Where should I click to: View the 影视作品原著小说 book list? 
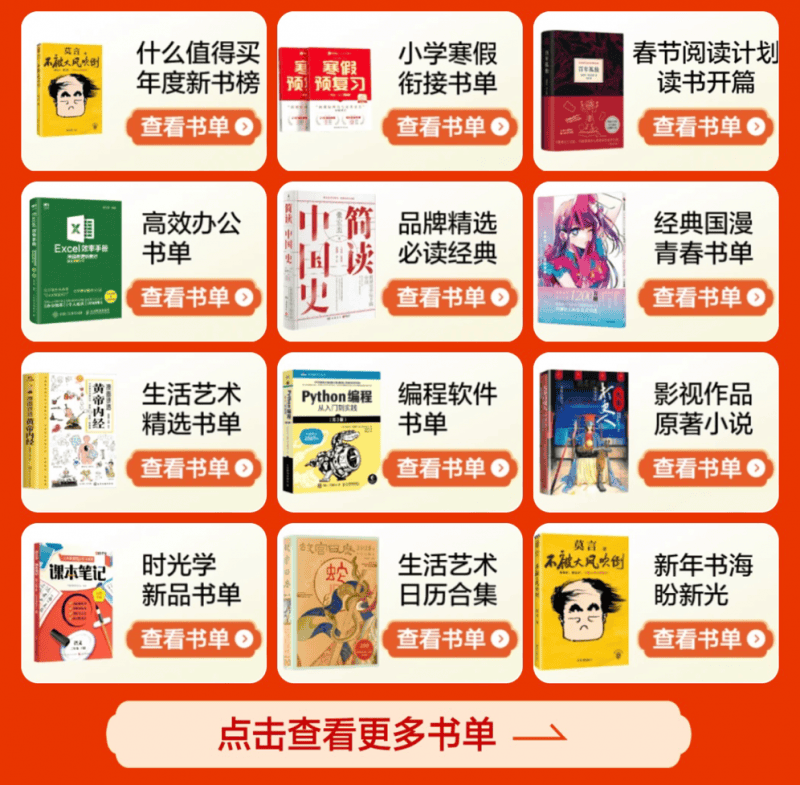pos(707,467)
